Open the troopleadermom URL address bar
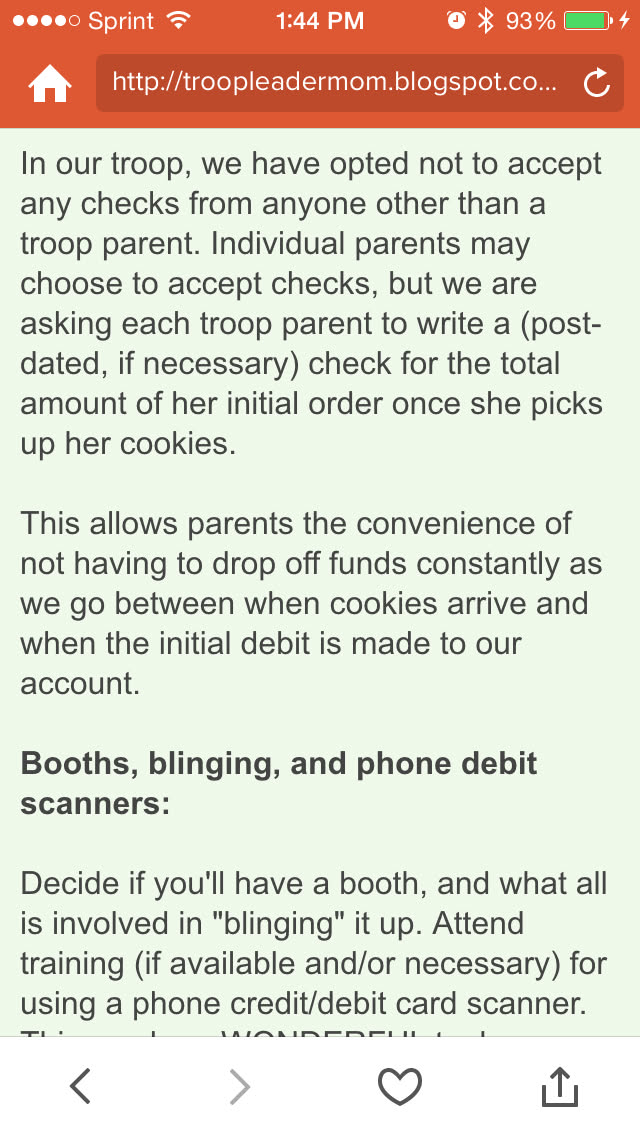640x1136 pixels. click(335, 83)
